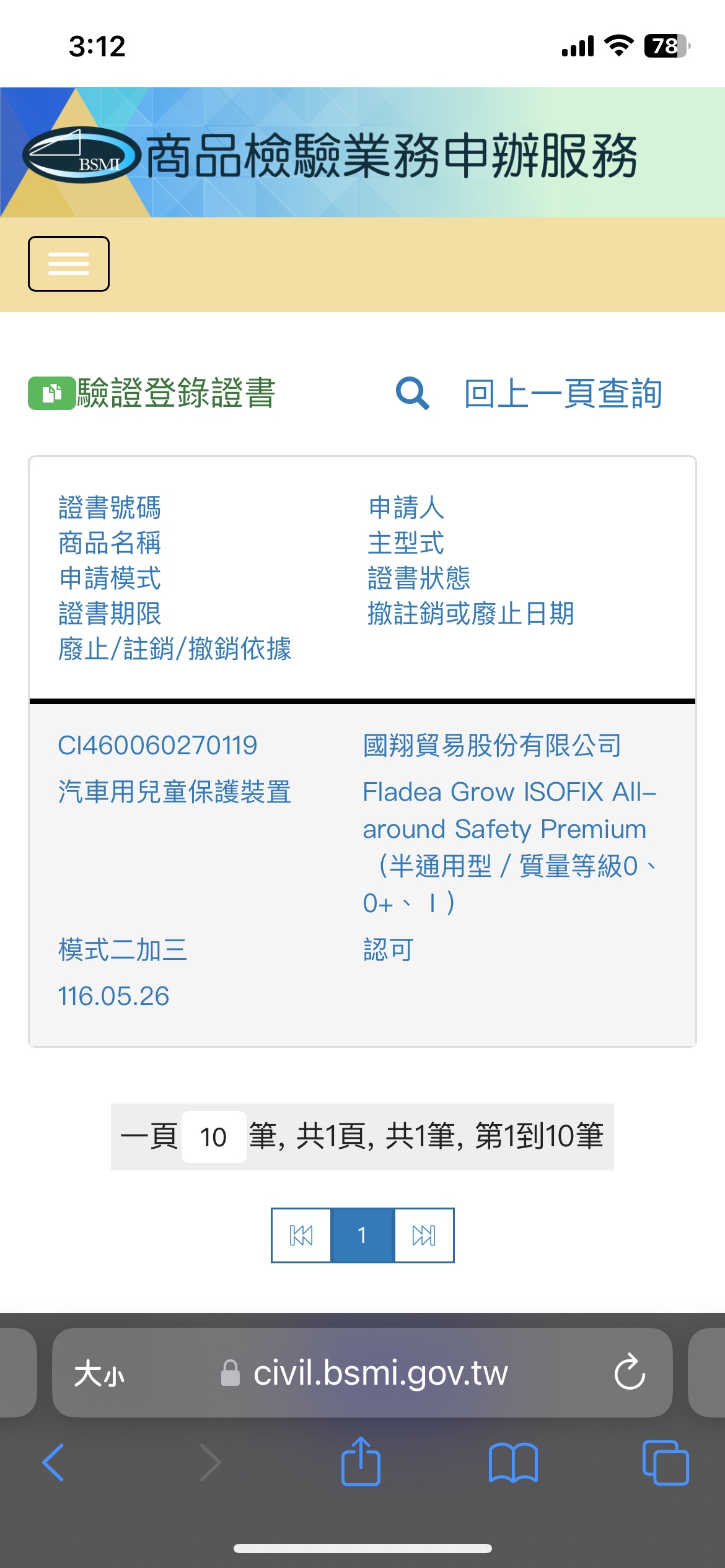Viewport: 725px width, 1568px height.
Task: Open certificate CI460060270119
Action: [x=157, y=745]
